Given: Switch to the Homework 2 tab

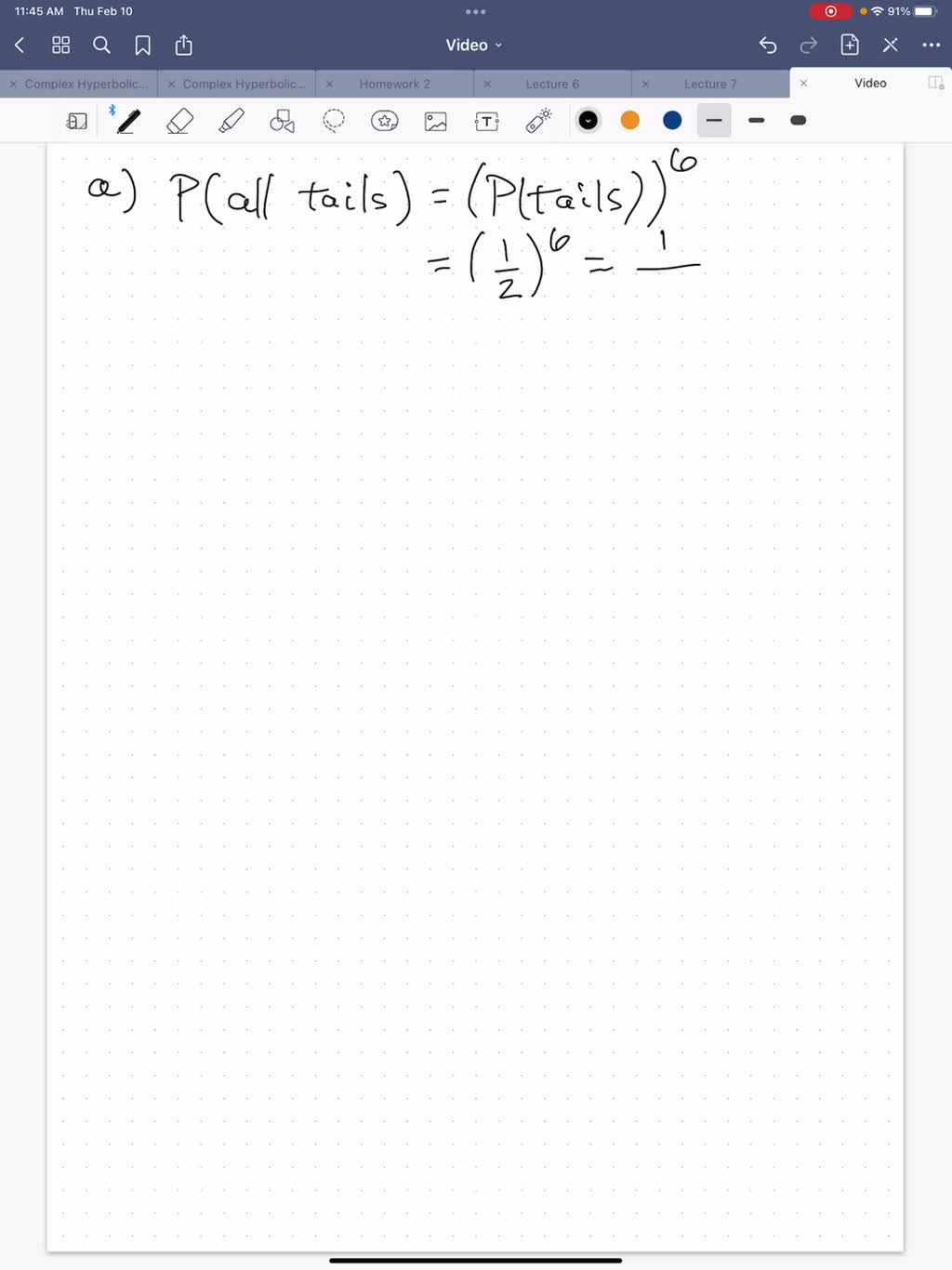Looking at the screenshot, I should [x=394, y=84].
